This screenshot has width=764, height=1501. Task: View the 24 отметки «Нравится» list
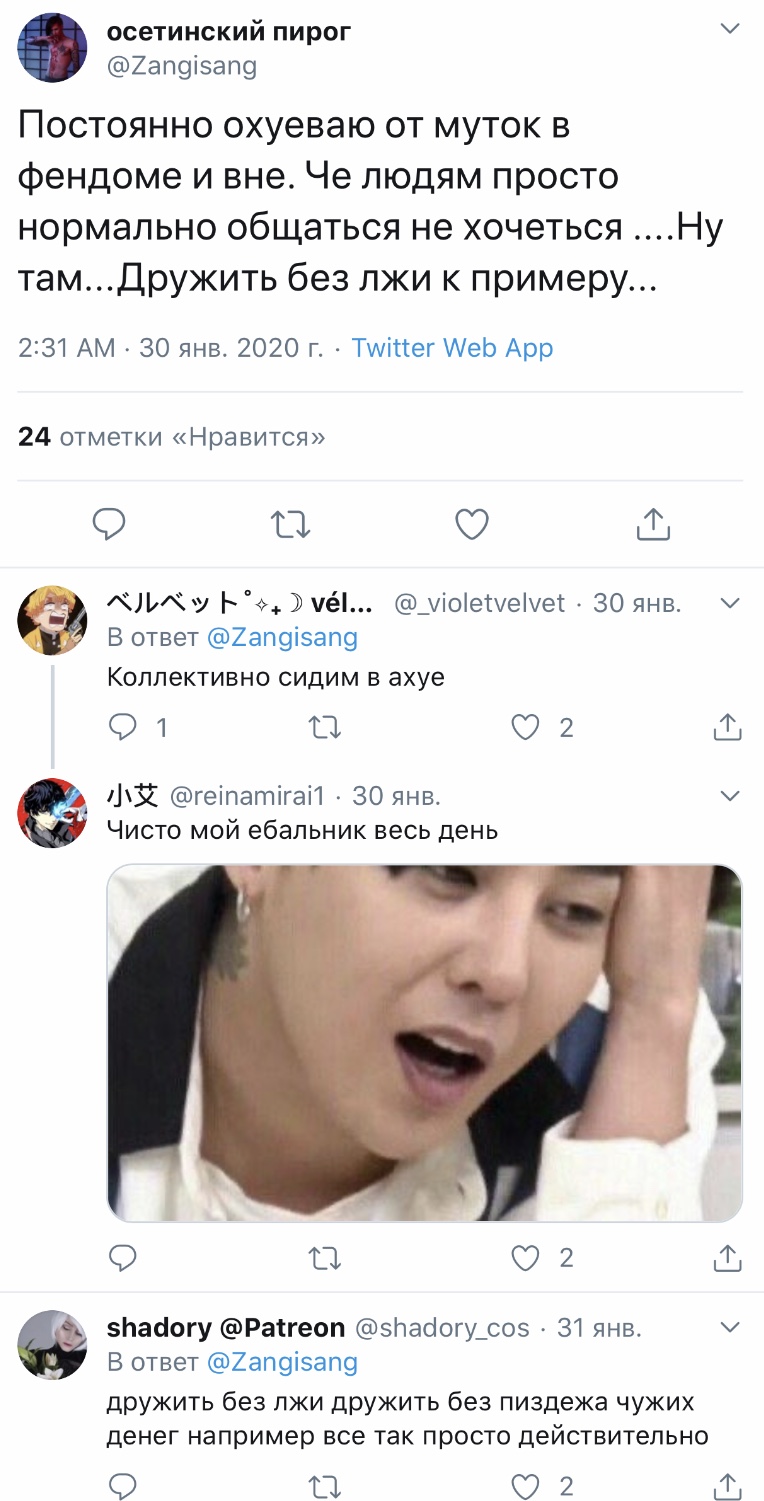172,437
